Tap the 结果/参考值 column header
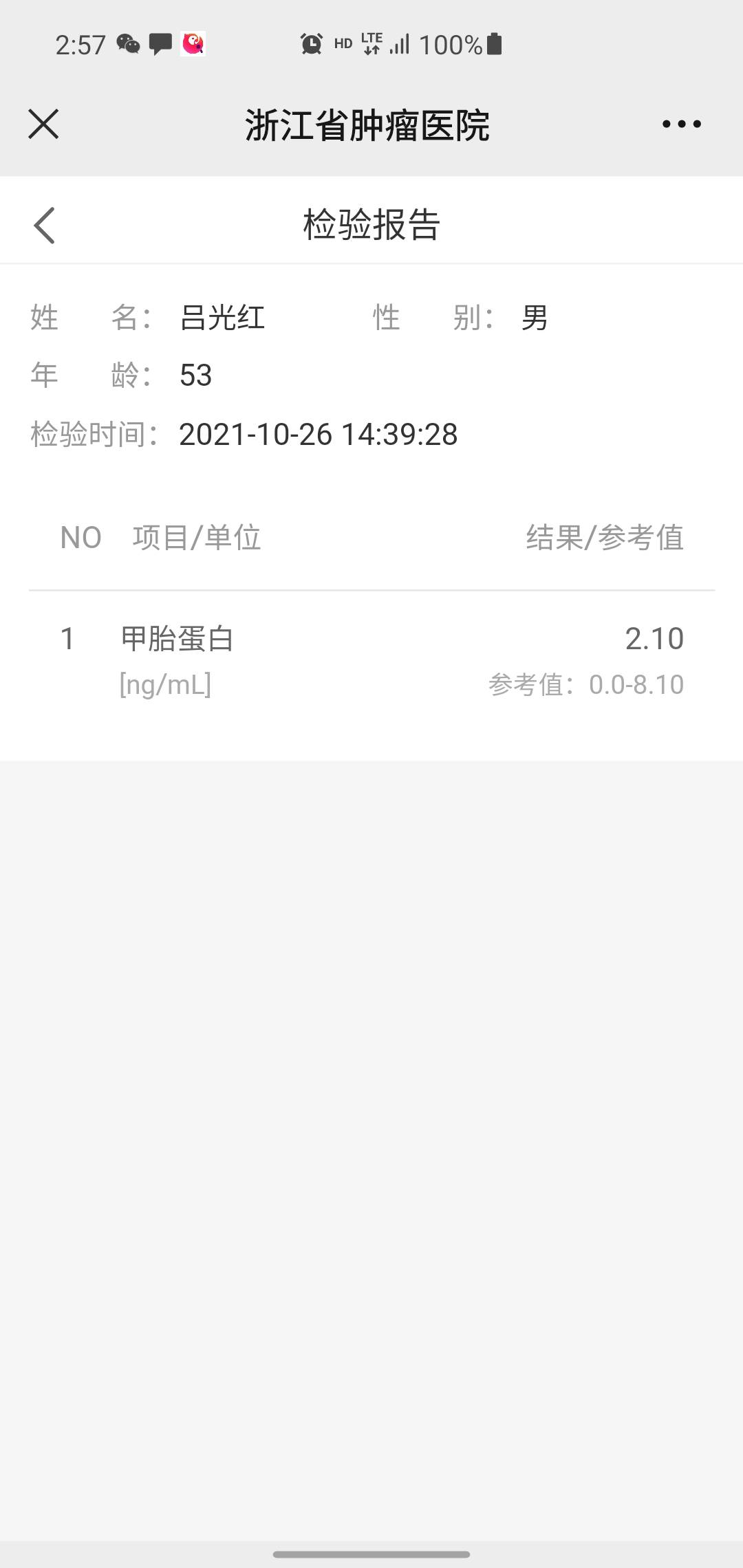This screenshot has height=1568, width=743. pyautogui.click(x=604, y=538)
